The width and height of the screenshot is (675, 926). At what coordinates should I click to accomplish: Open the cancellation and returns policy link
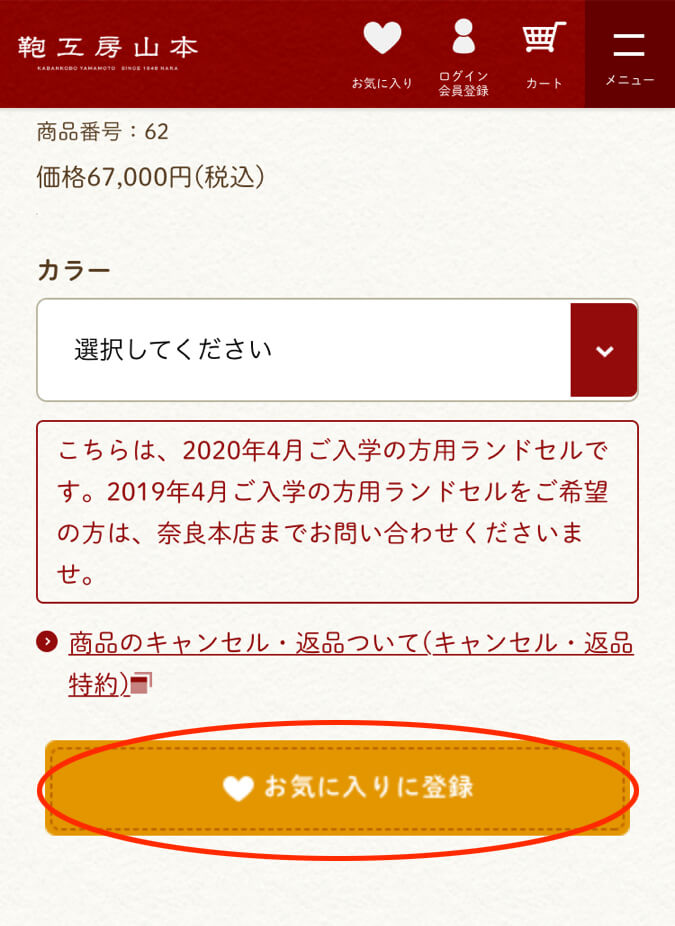click(350, 644)
